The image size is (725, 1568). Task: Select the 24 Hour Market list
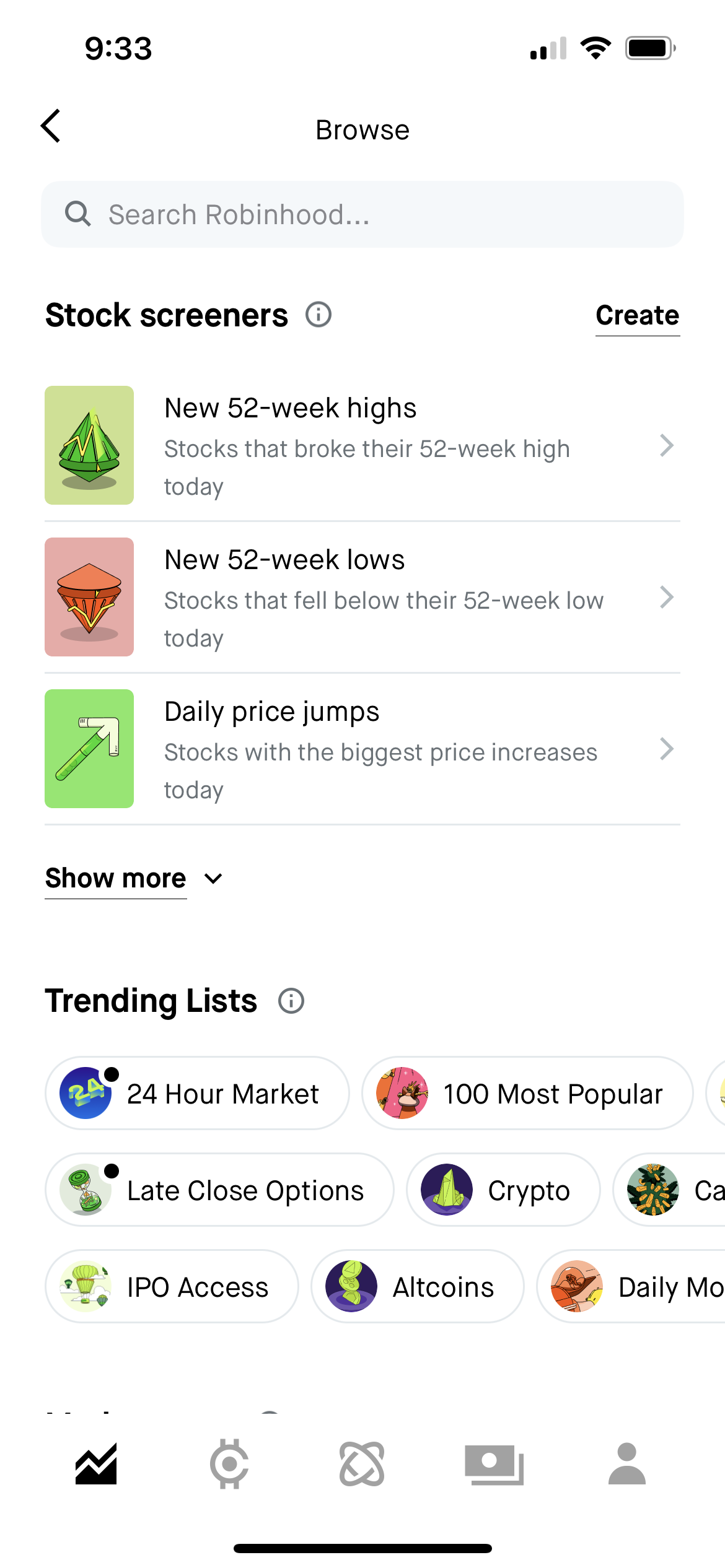point(197,1094)
